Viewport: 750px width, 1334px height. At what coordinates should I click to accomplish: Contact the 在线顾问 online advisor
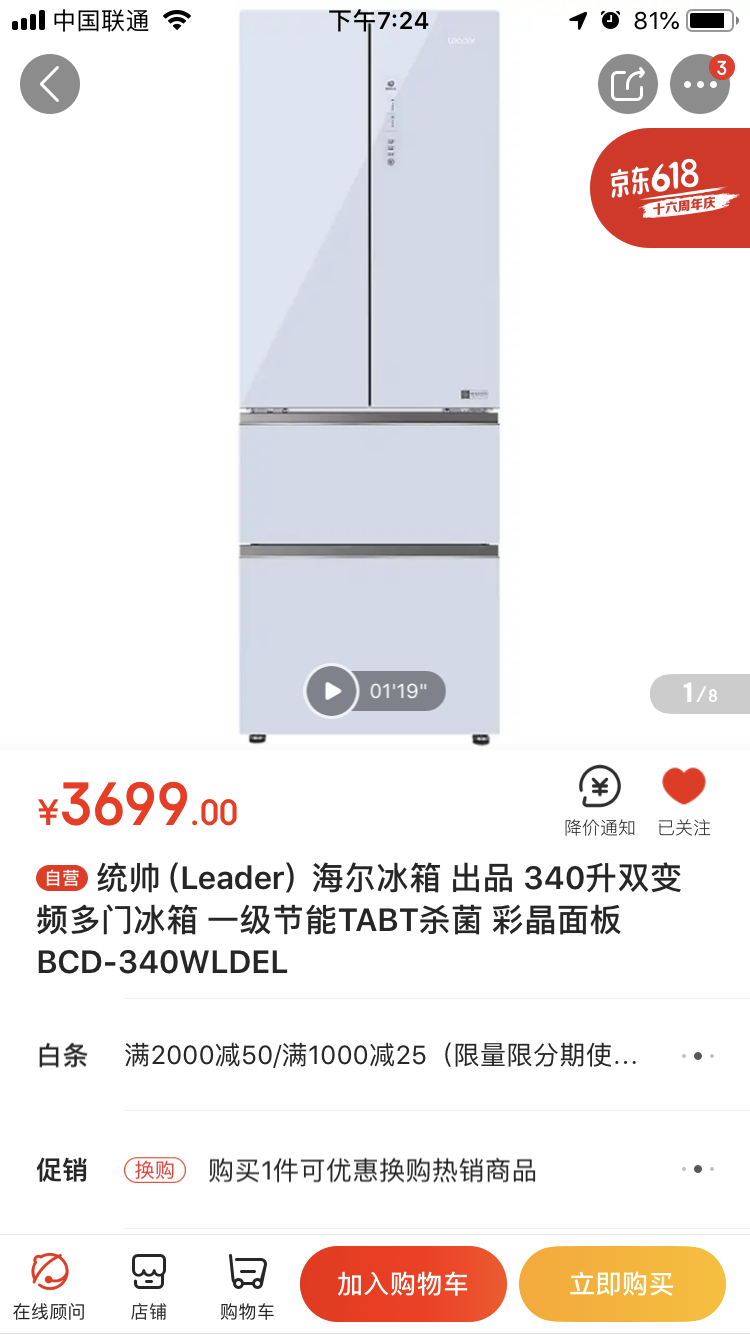click(49, 1286)
